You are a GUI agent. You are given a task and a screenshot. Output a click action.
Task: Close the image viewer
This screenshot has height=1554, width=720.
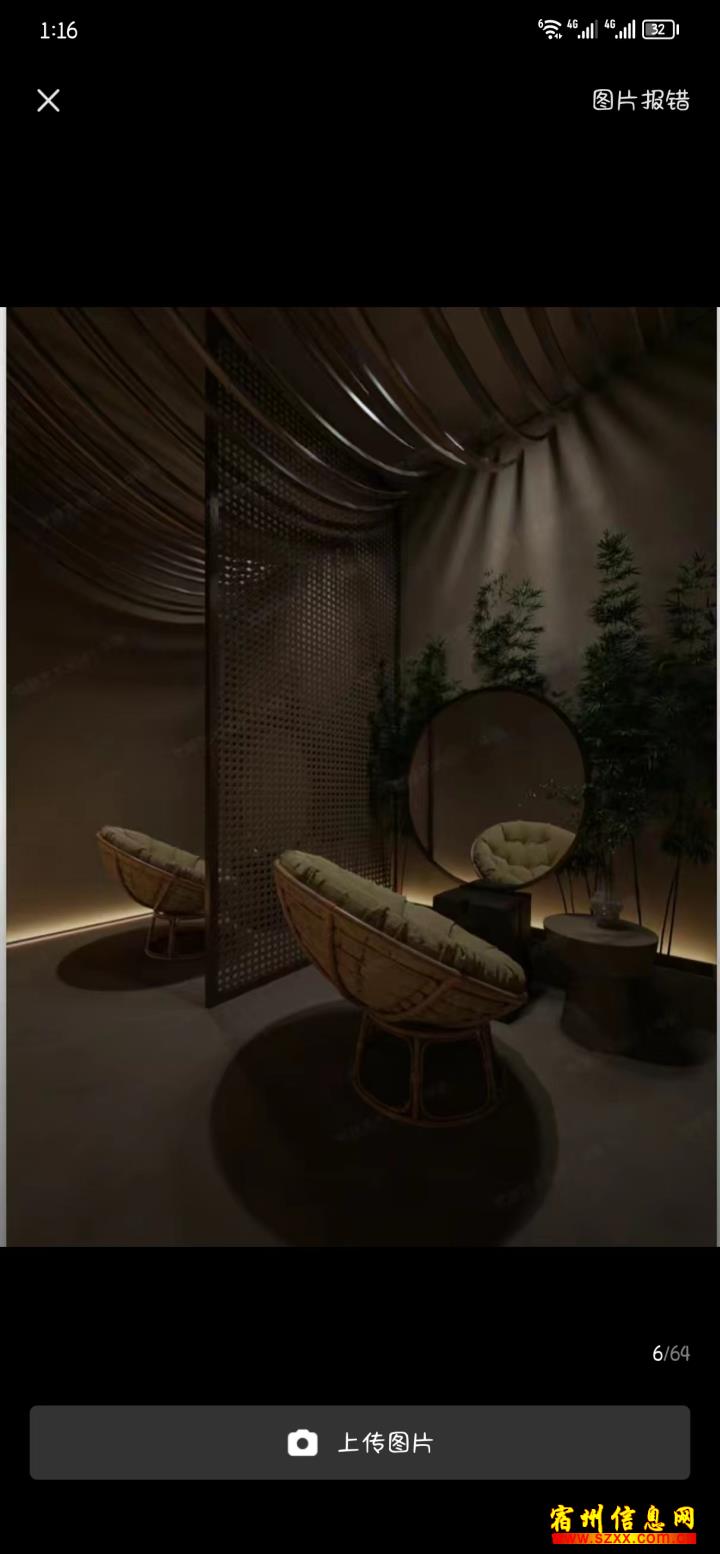[x=48, y=100]
